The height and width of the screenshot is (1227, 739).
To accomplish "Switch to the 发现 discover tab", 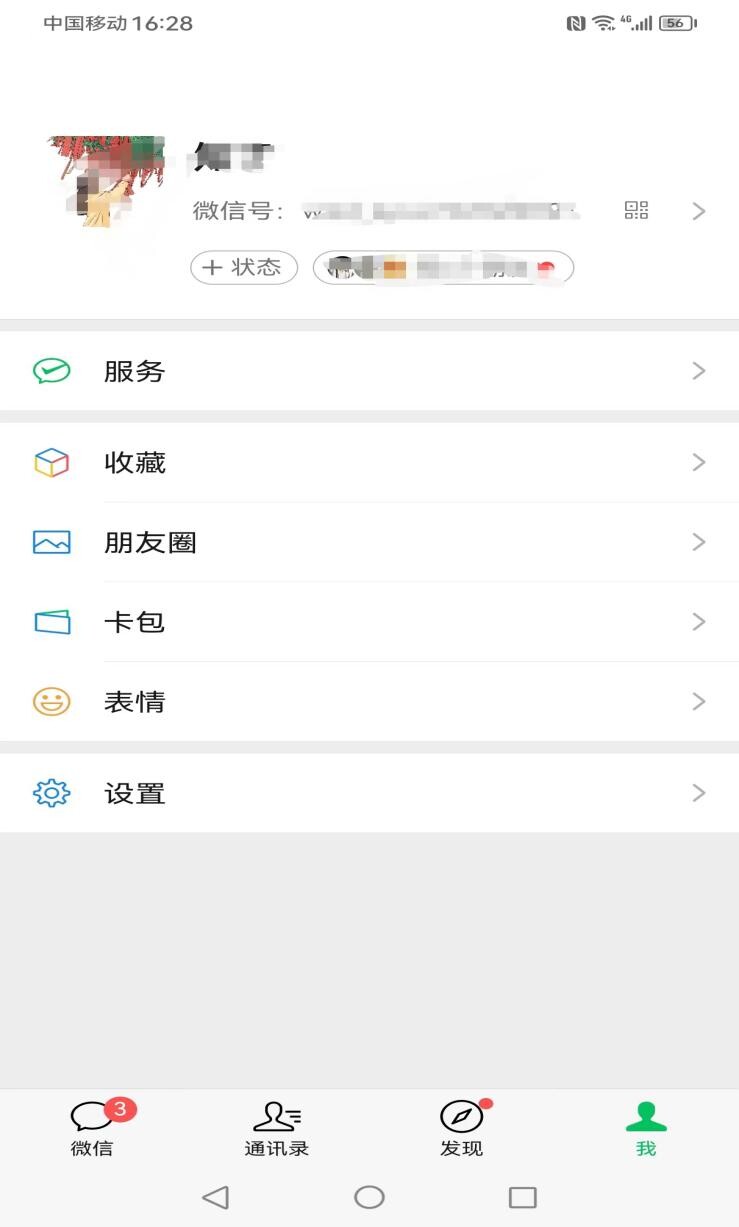I will pos(461,1128).
